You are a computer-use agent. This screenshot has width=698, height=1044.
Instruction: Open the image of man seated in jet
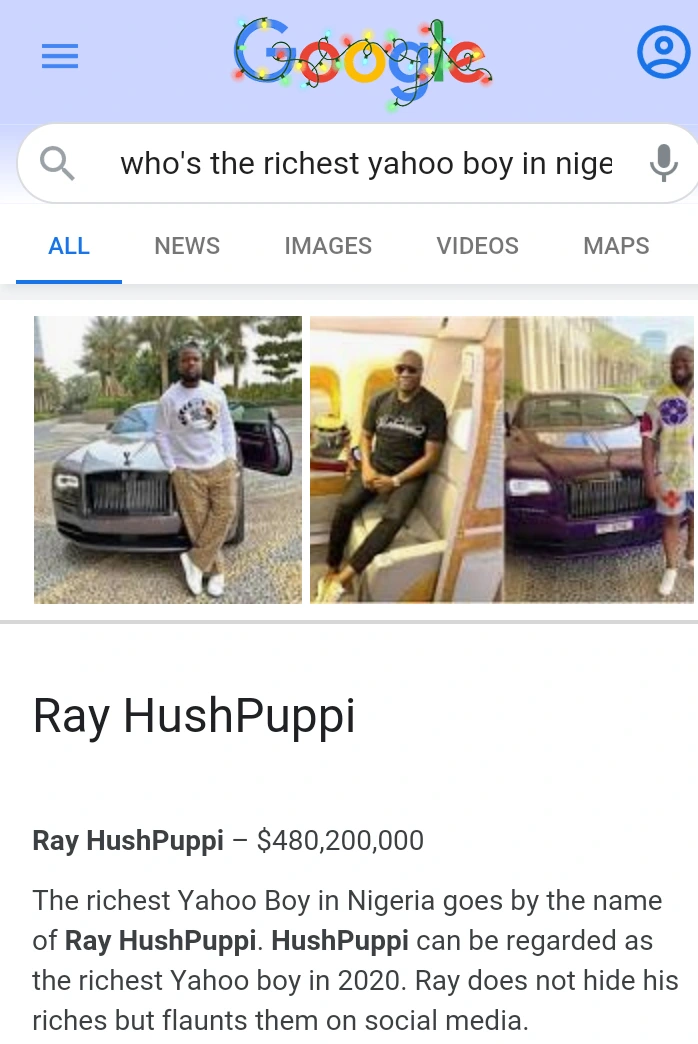point(406,459)
